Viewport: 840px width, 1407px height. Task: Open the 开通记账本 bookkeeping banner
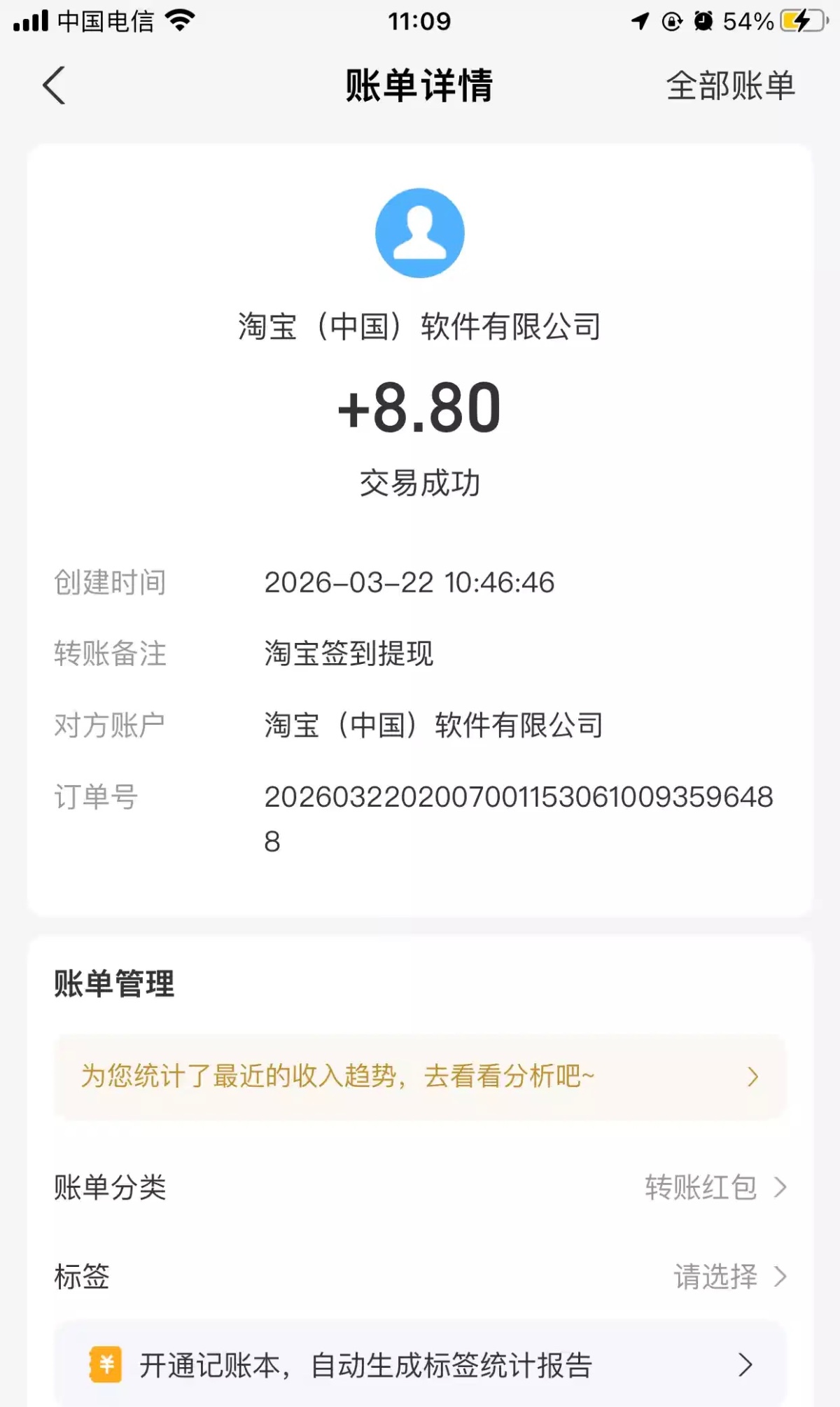(420, 1364)
